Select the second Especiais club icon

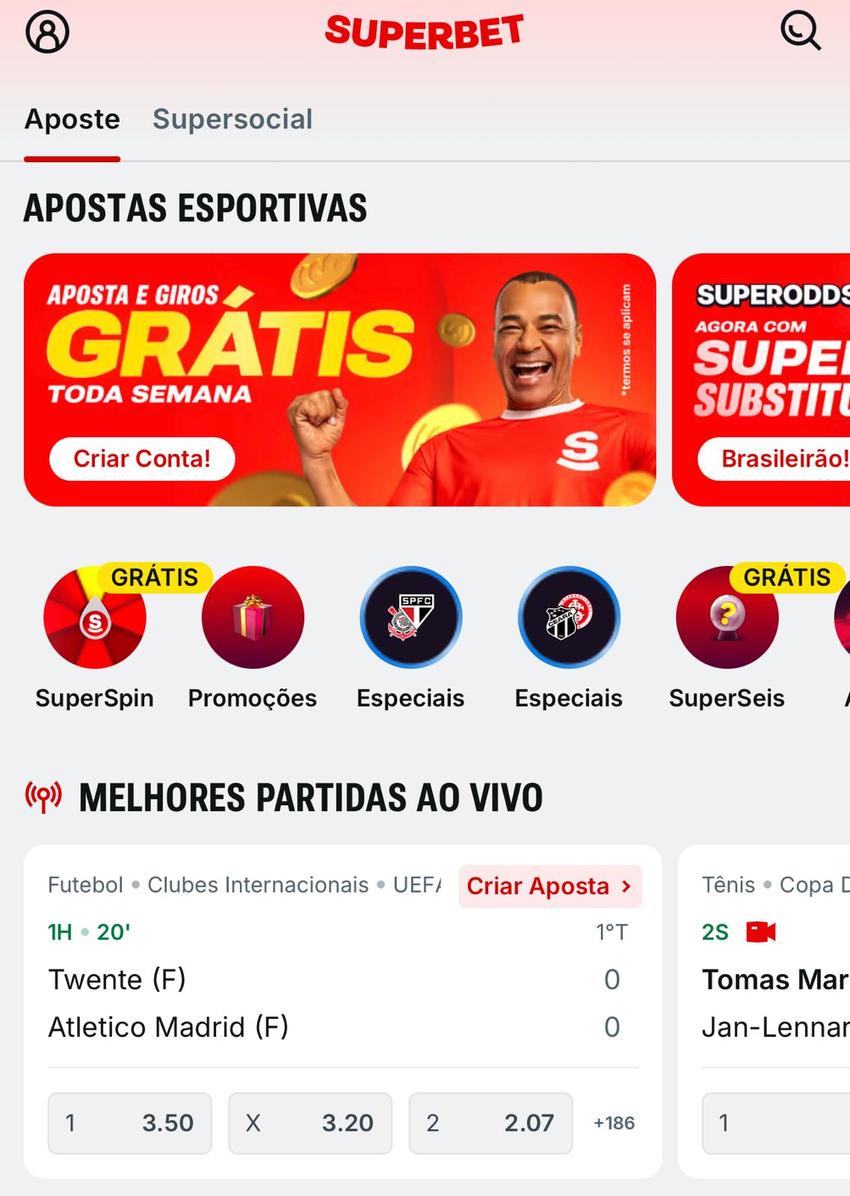568,617
